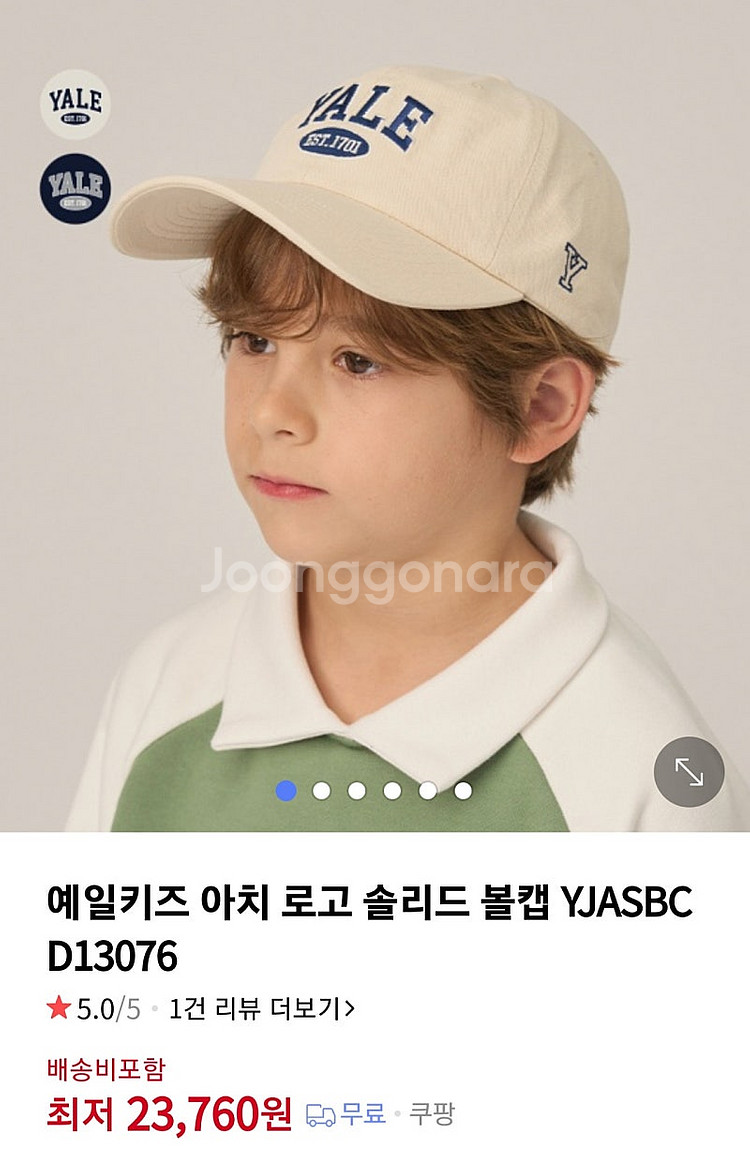Viewport: 750px width, 1152px height.
Task: Jump to the second image dot
Action: [321, 791]
